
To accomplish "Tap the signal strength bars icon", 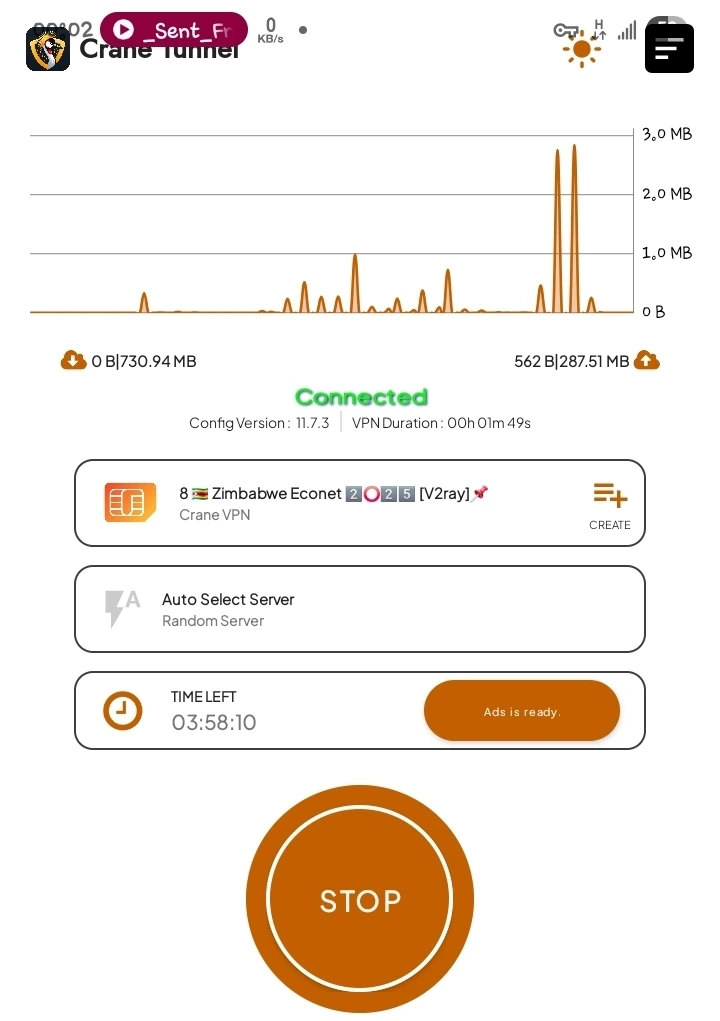I will pyautogui.click(x=626, y=30).
